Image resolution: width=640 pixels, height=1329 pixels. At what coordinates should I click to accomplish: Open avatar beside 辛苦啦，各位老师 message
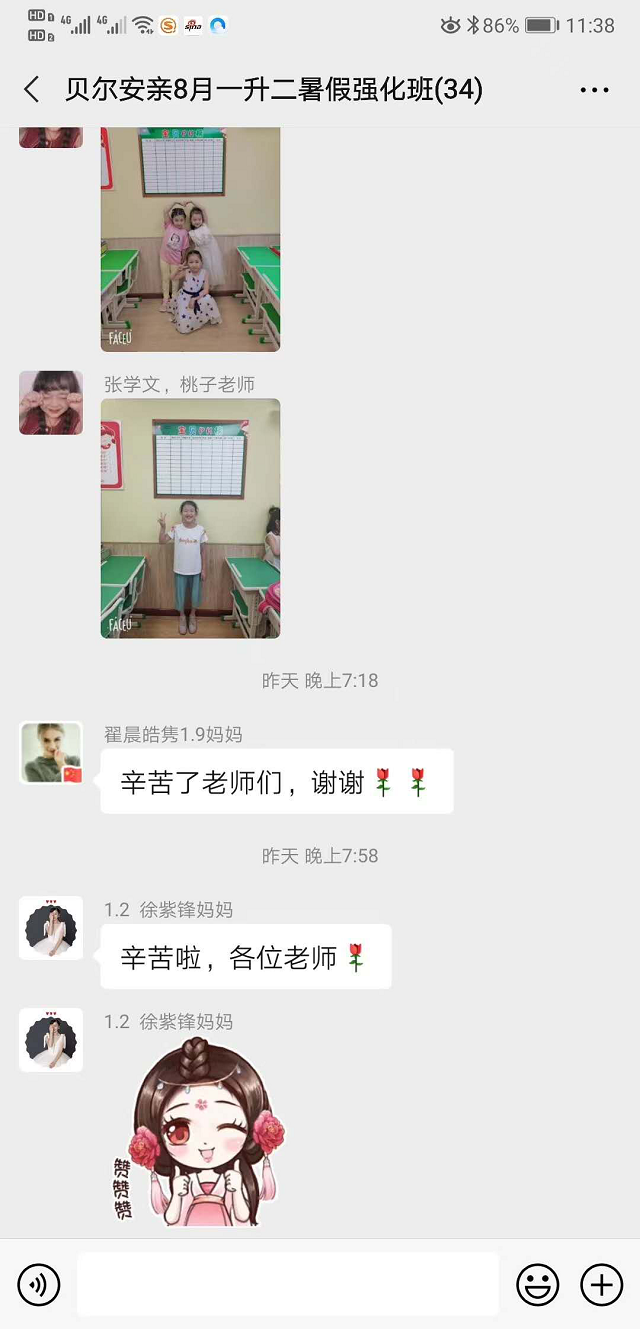pos(51,928)
